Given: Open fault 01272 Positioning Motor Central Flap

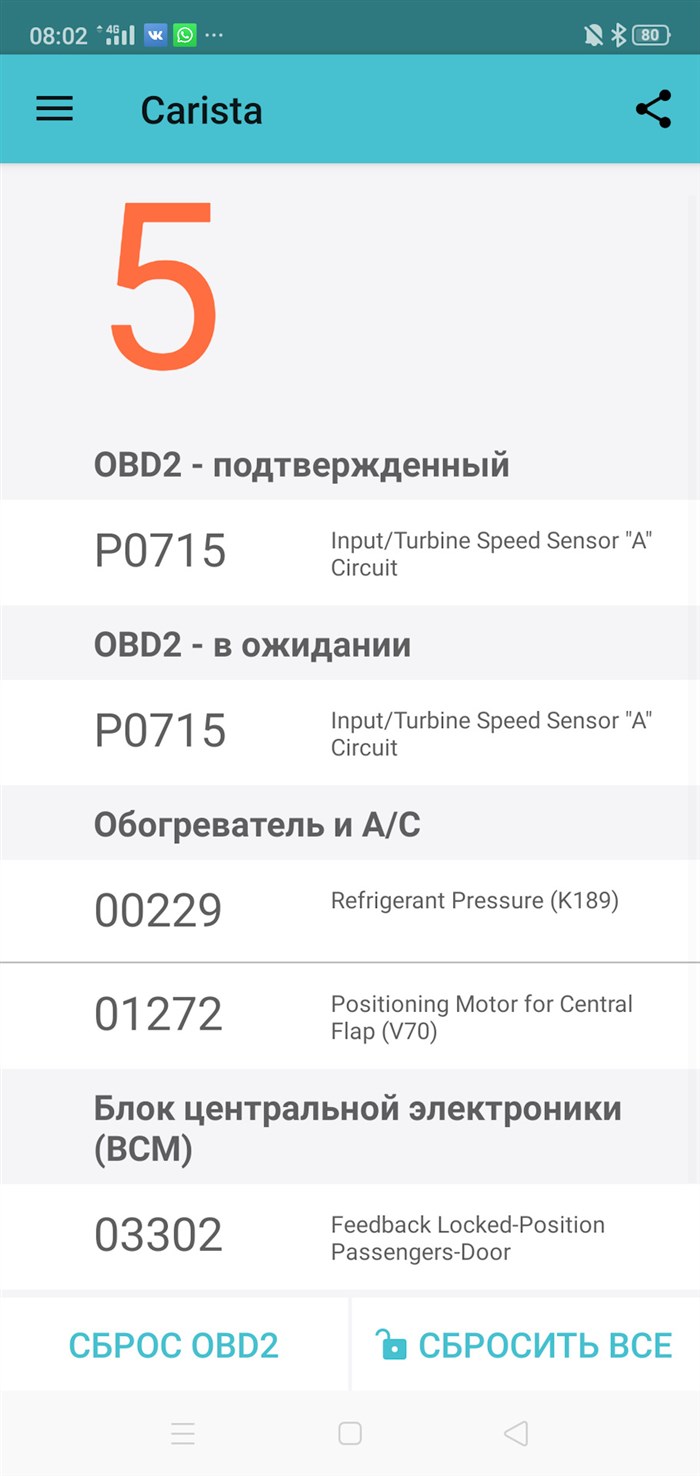Looking at the screenshot, I should (x=350, y=1016).
